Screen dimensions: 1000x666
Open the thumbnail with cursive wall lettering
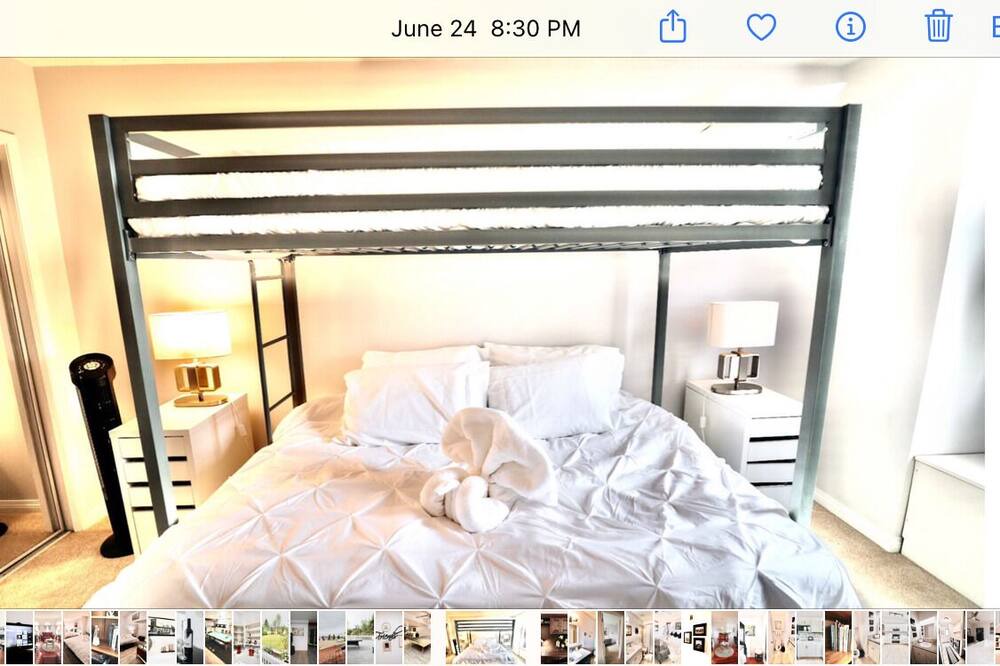388,638
